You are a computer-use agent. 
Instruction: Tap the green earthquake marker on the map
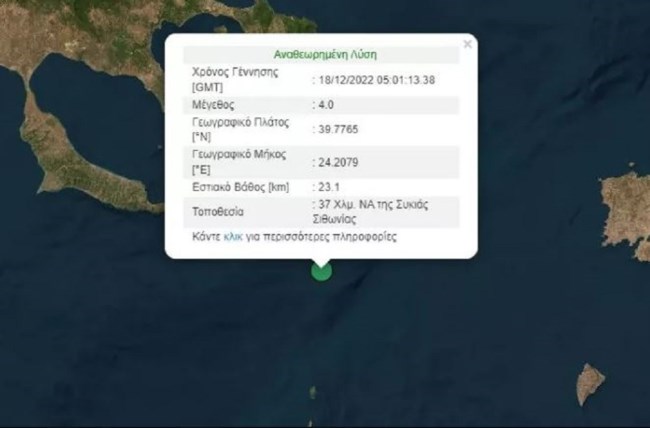[321, 271]
